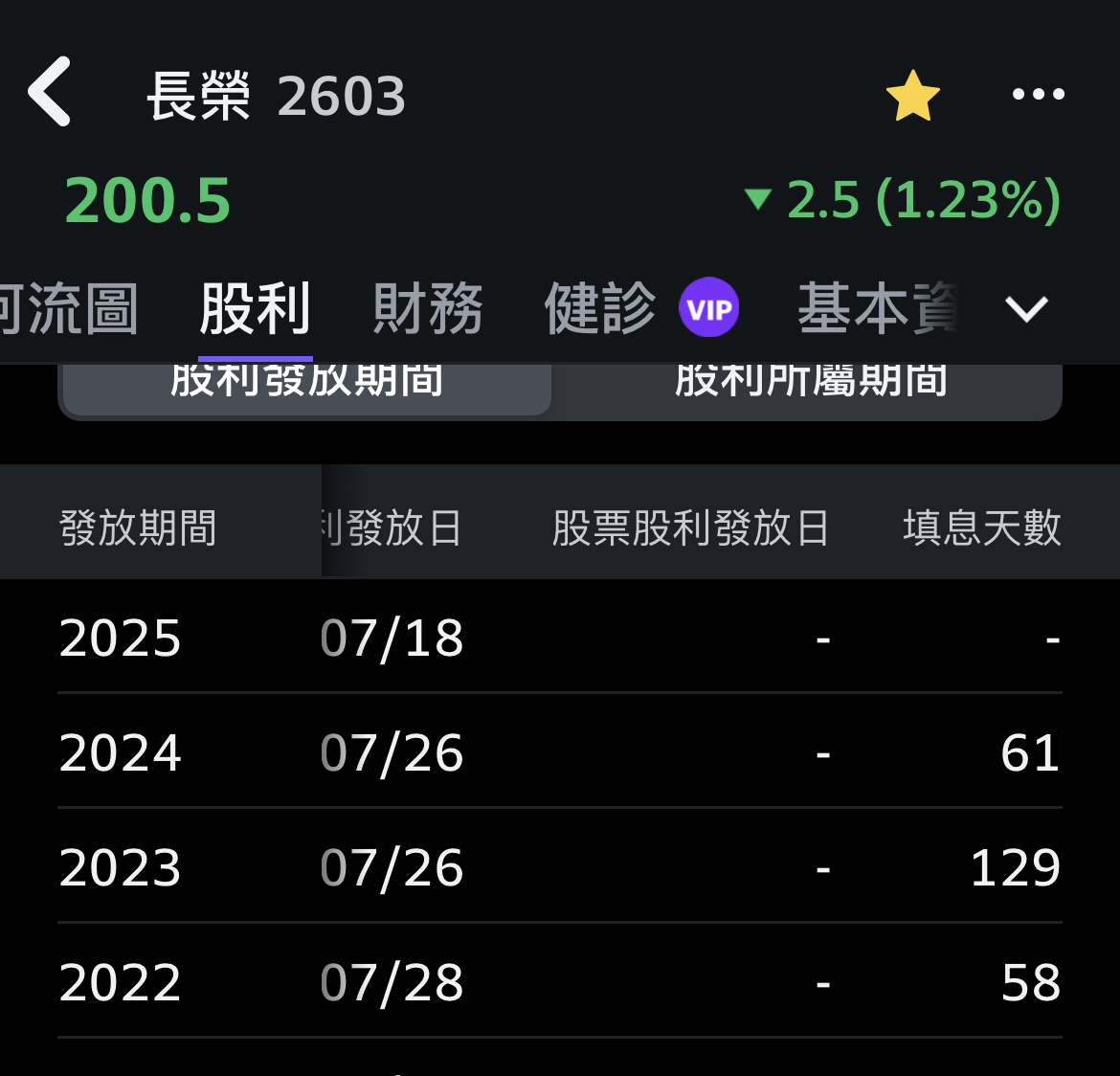The image size is (1120, 1076).
Task: Open the three-dot overflow menu
Action: pyautogui.click(x=1039, y=94)
